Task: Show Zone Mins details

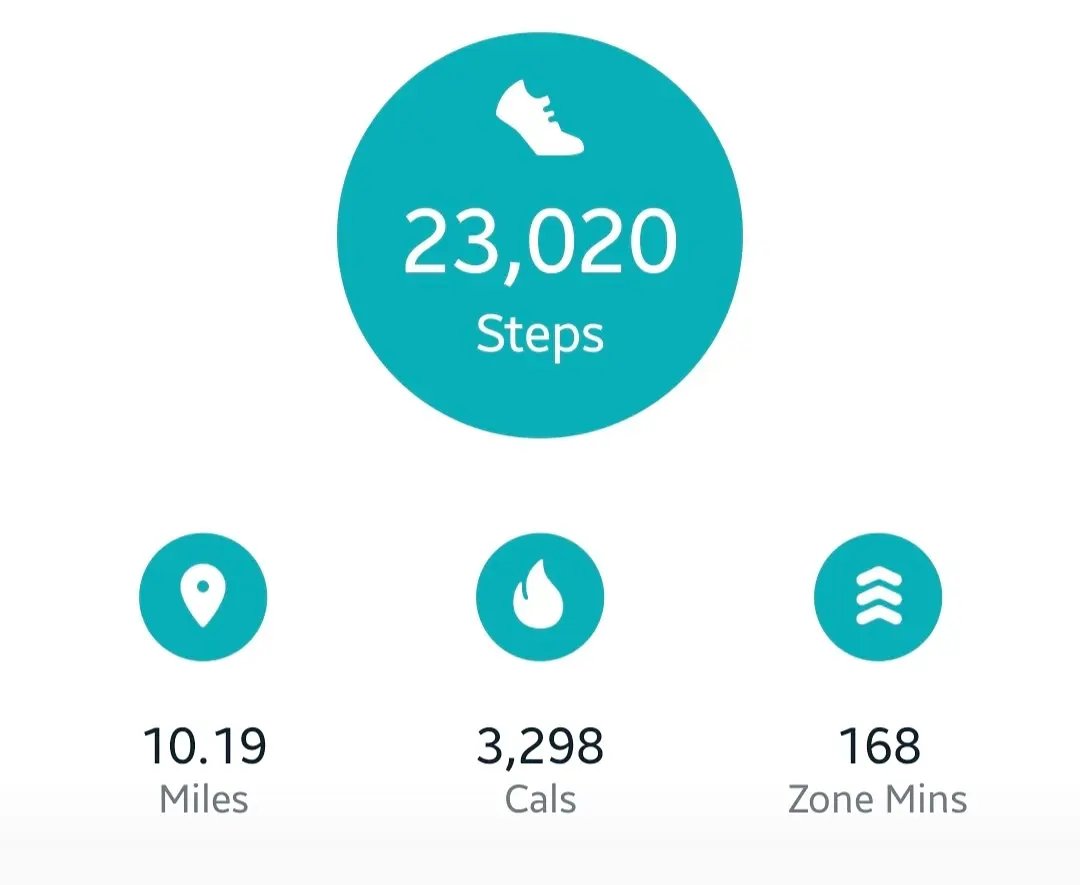Action: (x=878, y=598)
